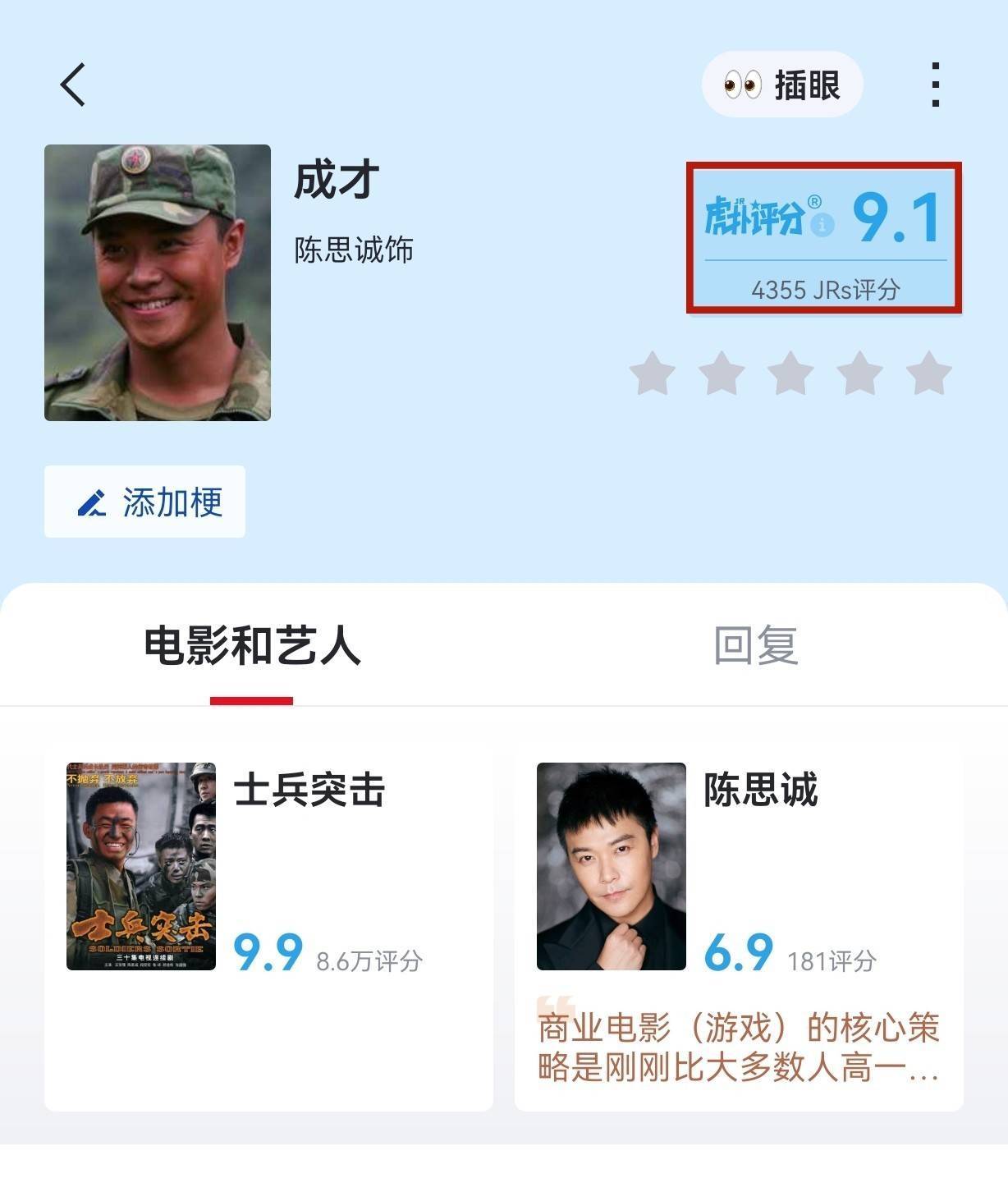Go back using the arrow icon
This screenshot has height=1178, width=1008.
[73, 85]
